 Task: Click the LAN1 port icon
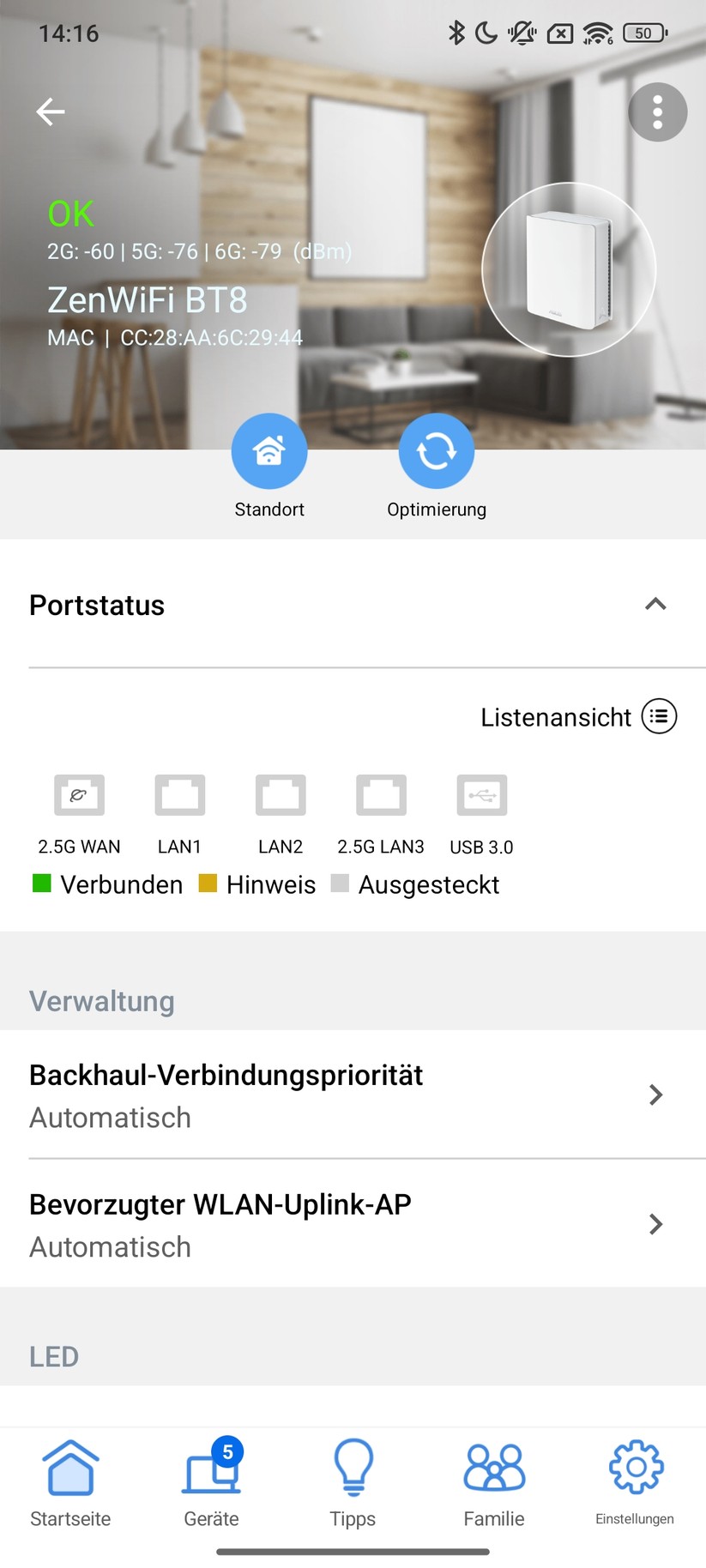(179, 794)
